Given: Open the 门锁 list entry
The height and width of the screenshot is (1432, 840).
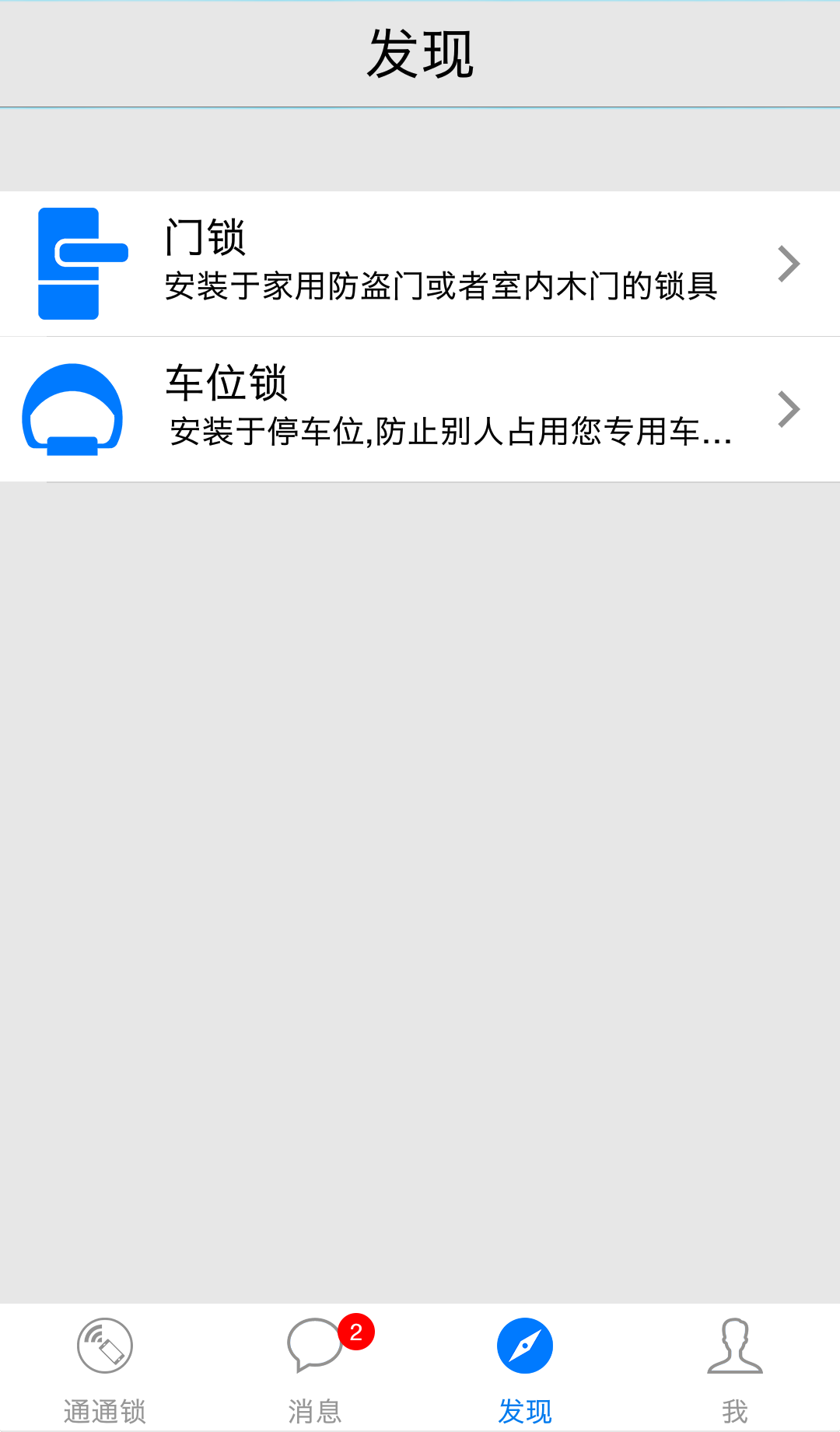Looking at the screenshot, I should tap(420, 263).
